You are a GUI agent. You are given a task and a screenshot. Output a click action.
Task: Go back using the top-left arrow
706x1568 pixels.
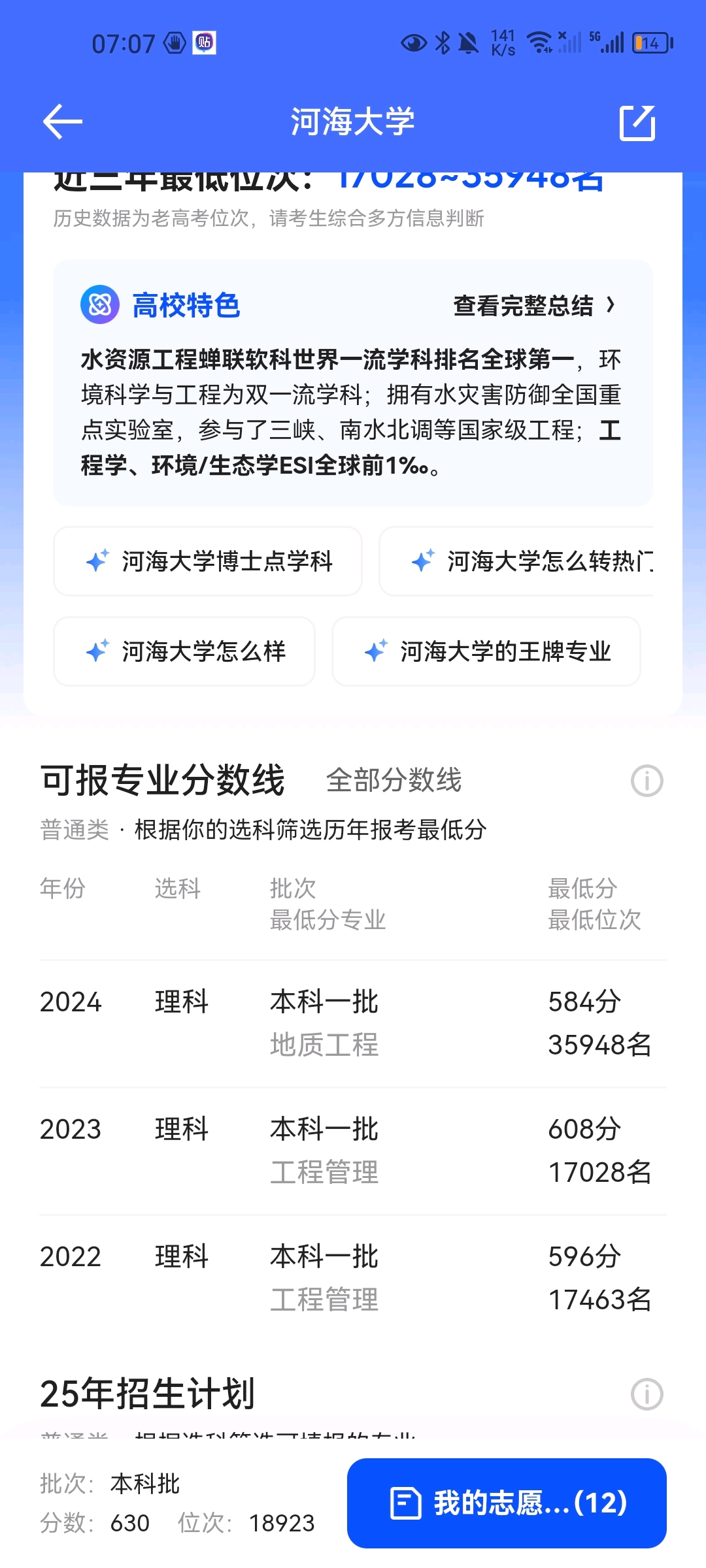pyautogui.click(x=63, y=122)
